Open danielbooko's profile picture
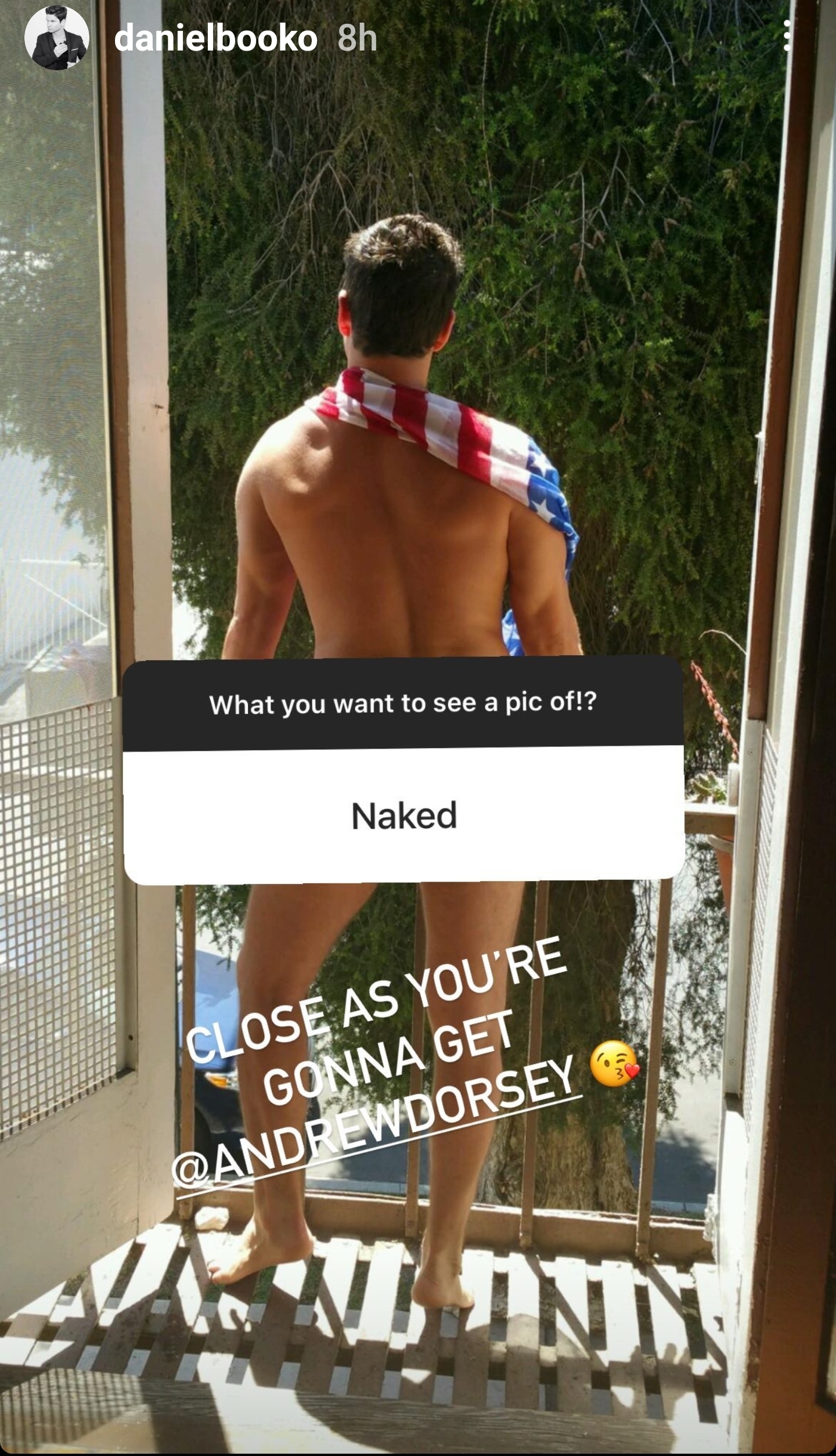Screen dimensions: 836x1456 (x=56, y=38)
